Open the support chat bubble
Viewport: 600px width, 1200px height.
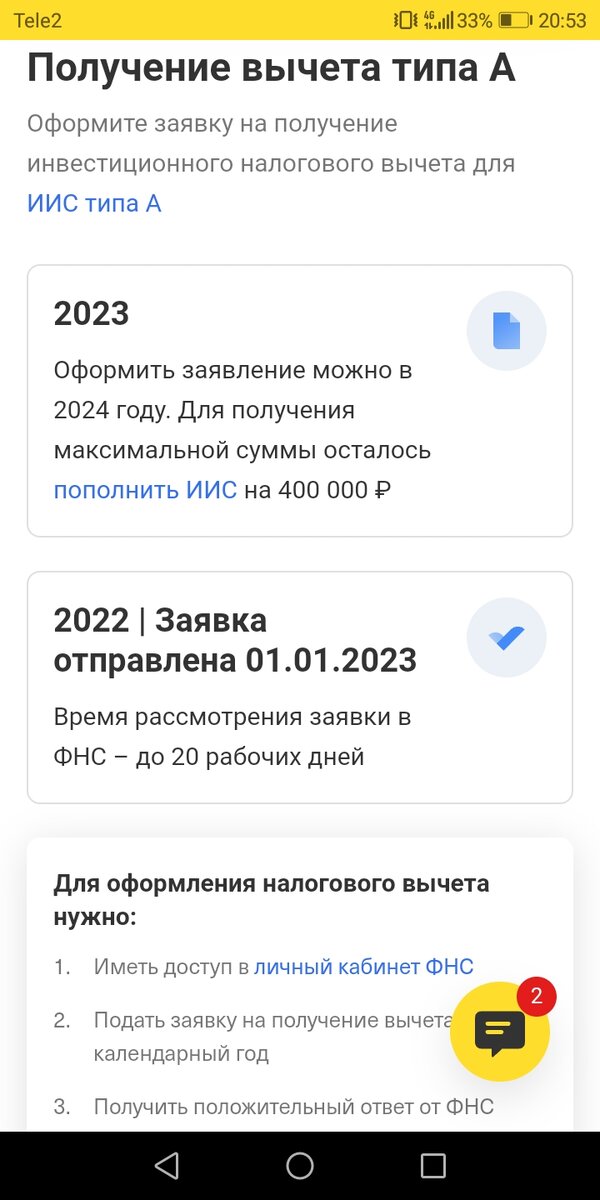click(500, 1032)
